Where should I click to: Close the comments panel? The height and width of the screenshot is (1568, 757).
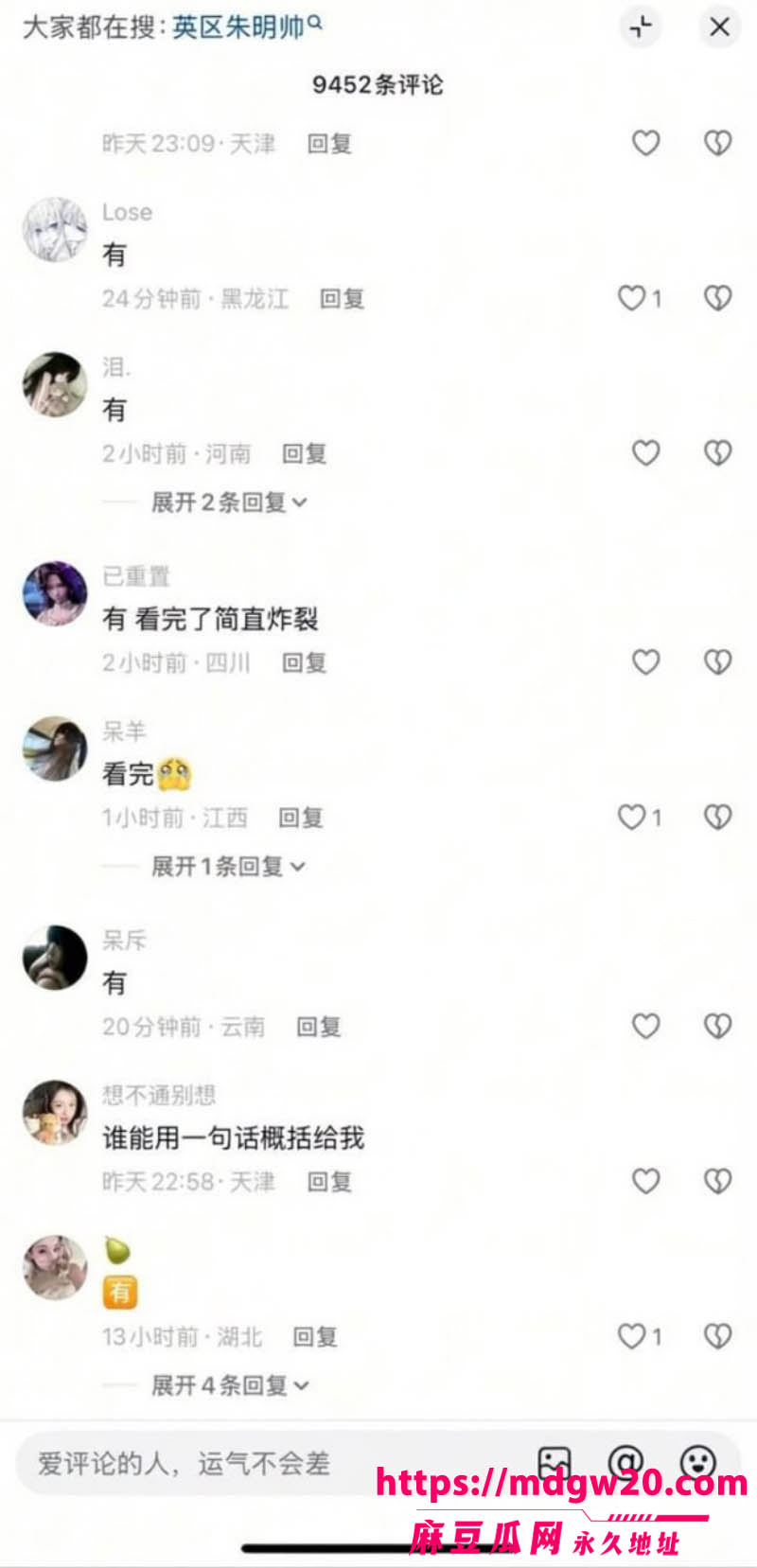point(719,27)
